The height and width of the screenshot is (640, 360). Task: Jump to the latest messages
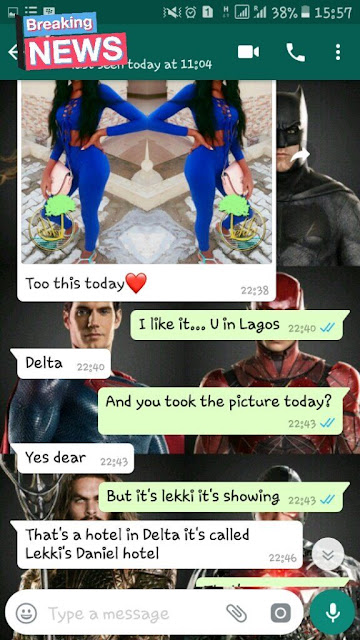(328, 554)
